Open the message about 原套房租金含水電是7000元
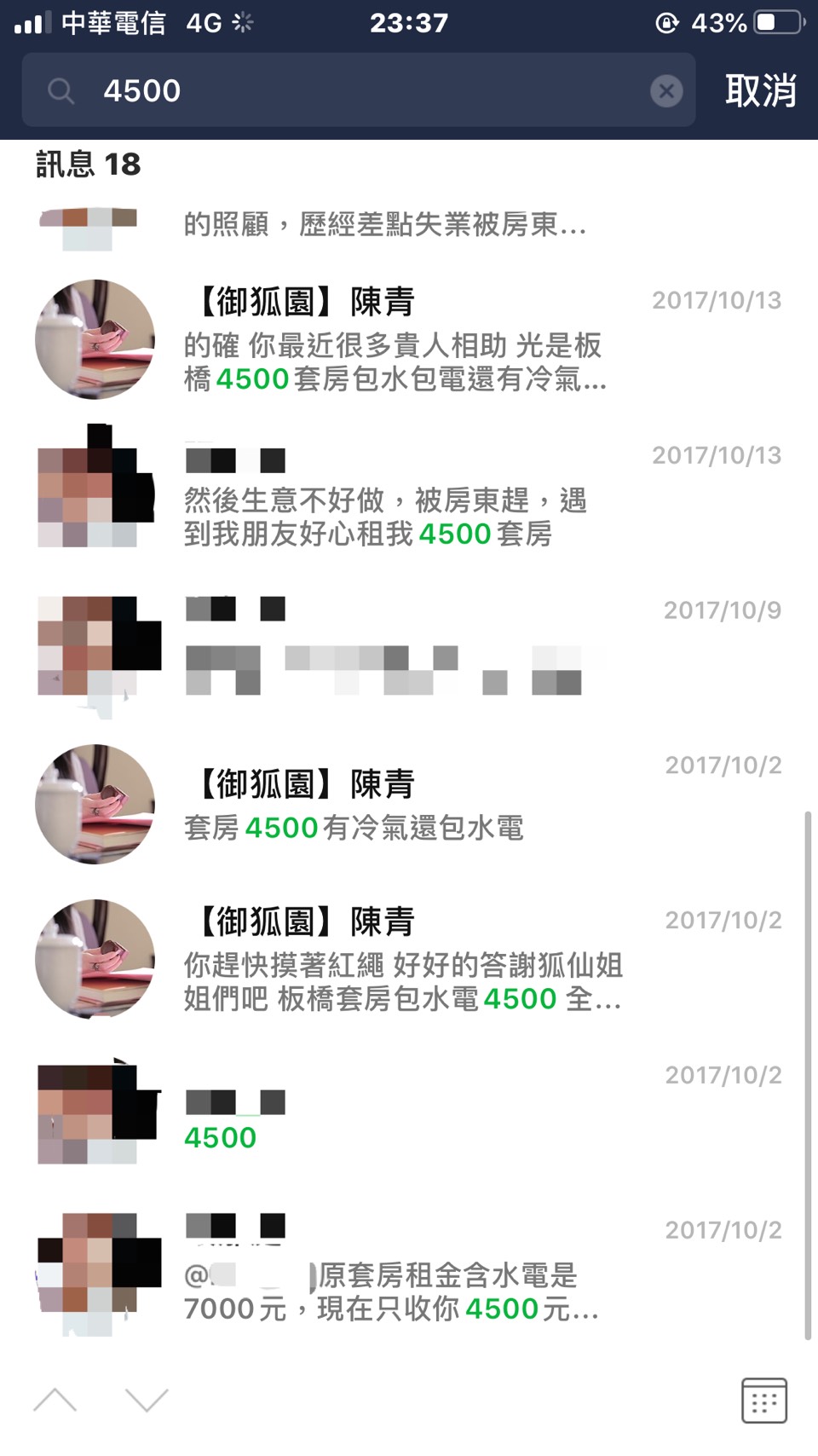818x1456 pixels. 409,1270
